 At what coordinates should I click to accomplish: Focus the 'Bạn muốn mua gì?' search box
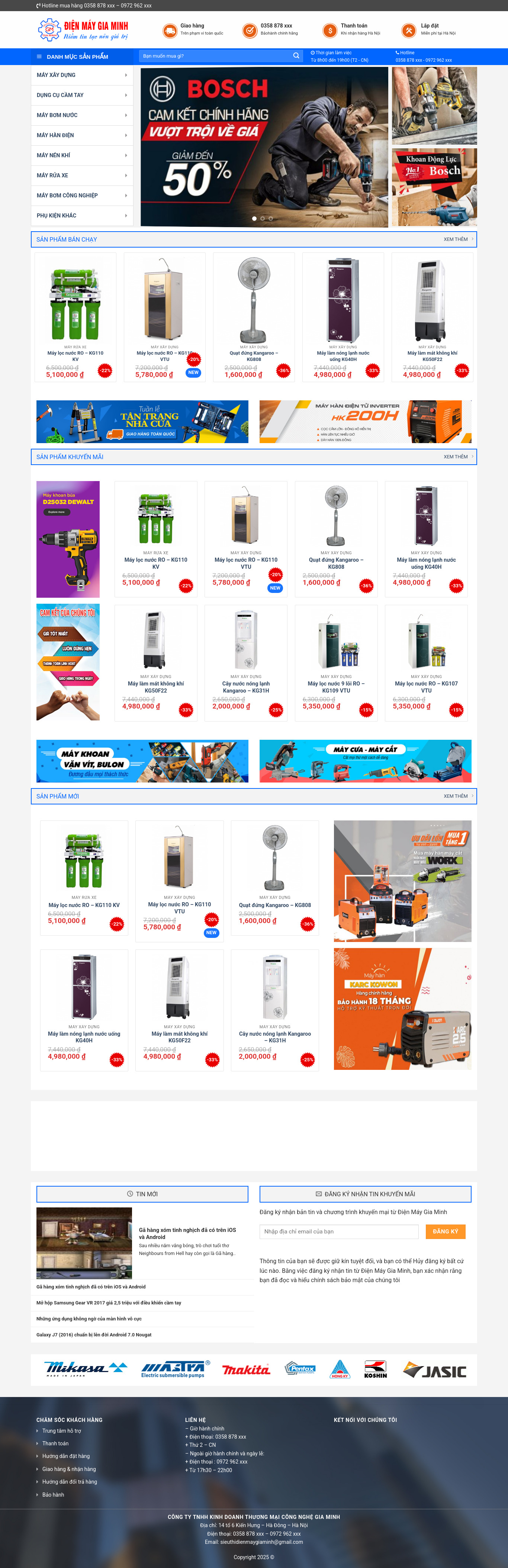[213, 56]
